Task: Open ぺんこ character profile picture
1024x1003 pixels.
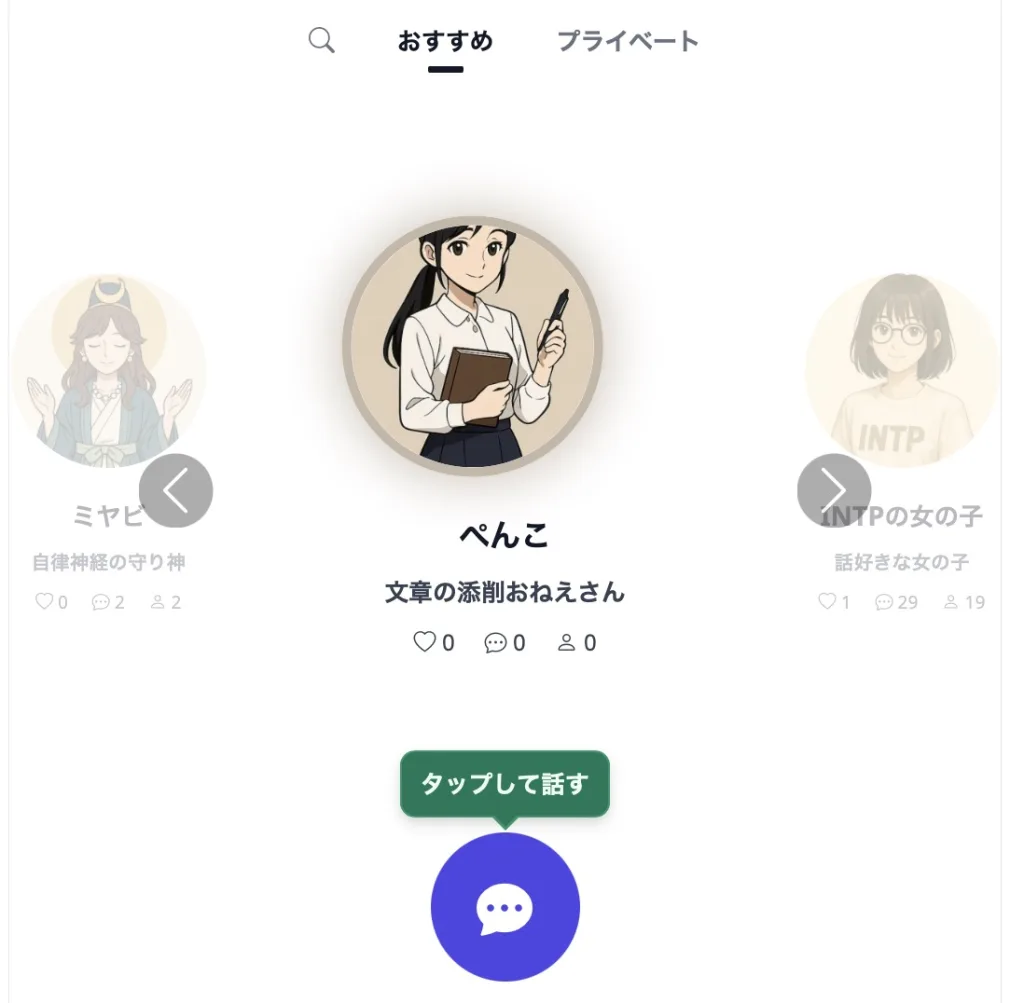Action: [472, 346]
